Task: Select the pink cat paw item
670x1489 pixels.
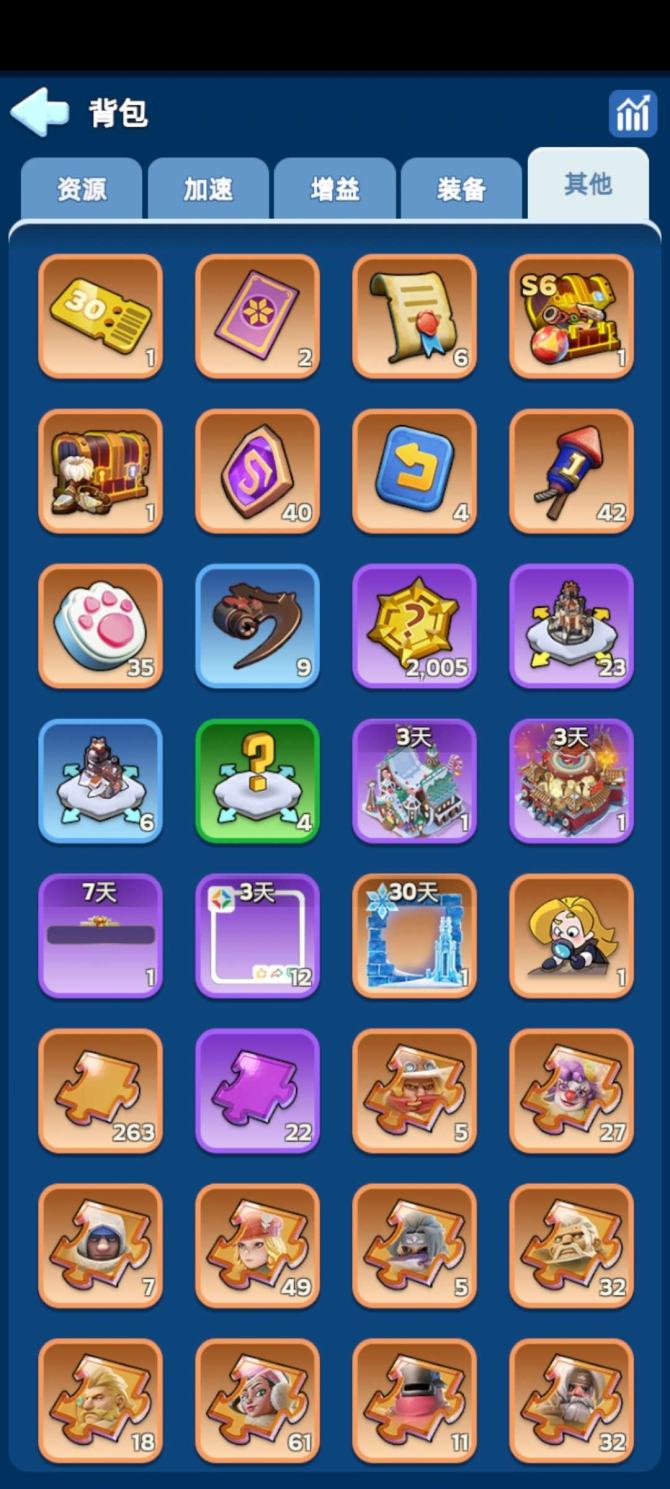Action: [x=100, y=626]
